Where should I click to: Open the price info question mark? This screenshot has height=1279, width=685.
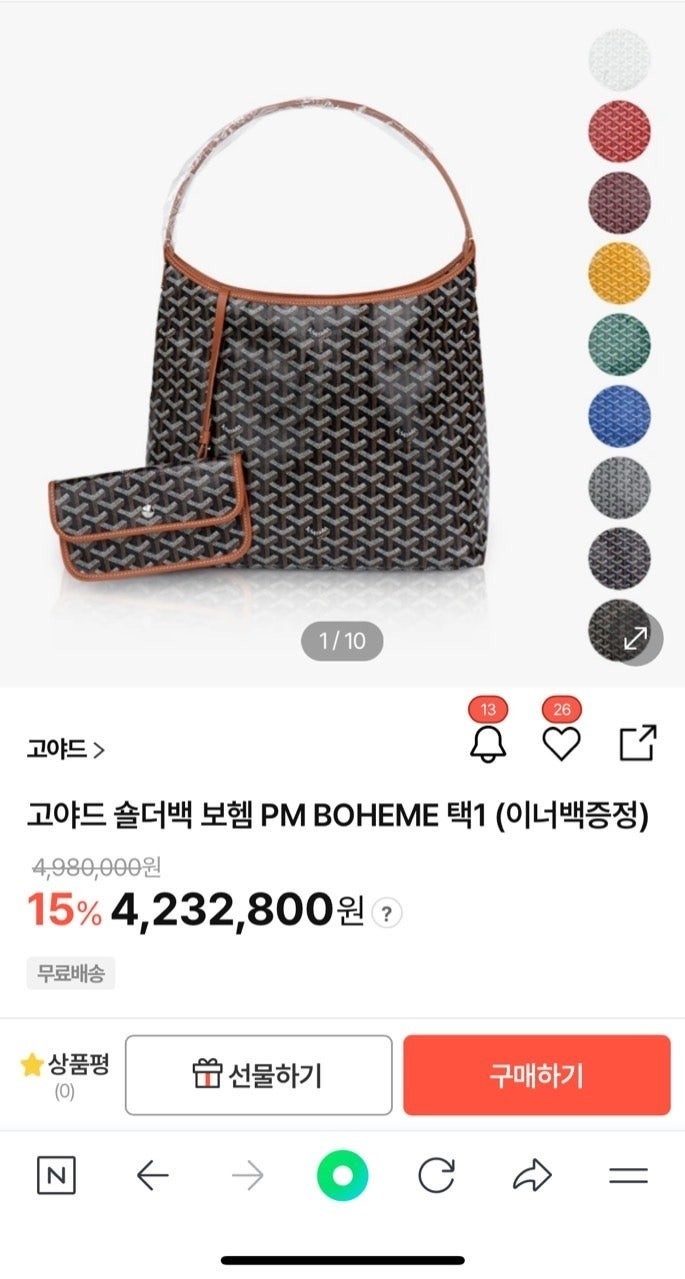pos(387,912)
